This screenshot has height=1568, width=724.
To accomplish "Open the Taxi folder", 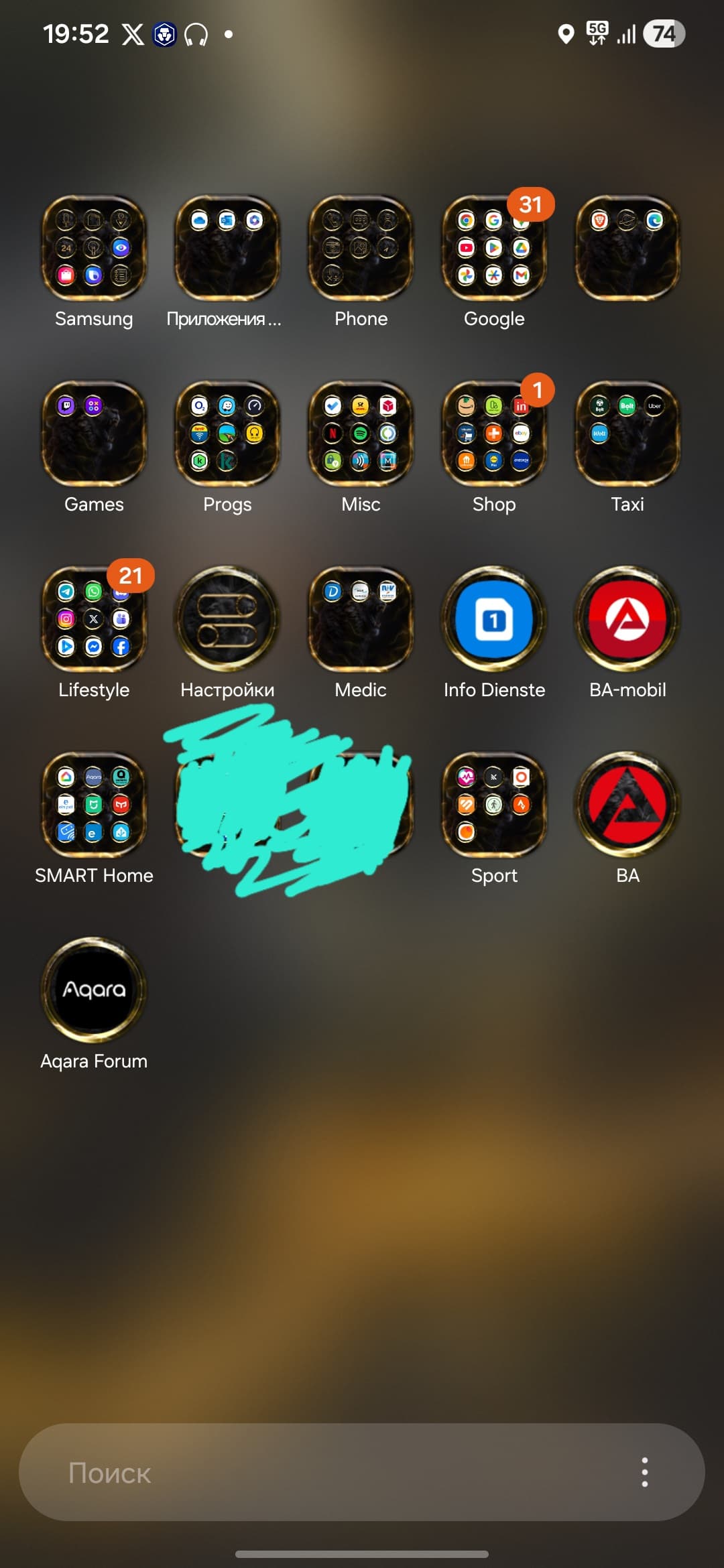I will pos(627,434).
